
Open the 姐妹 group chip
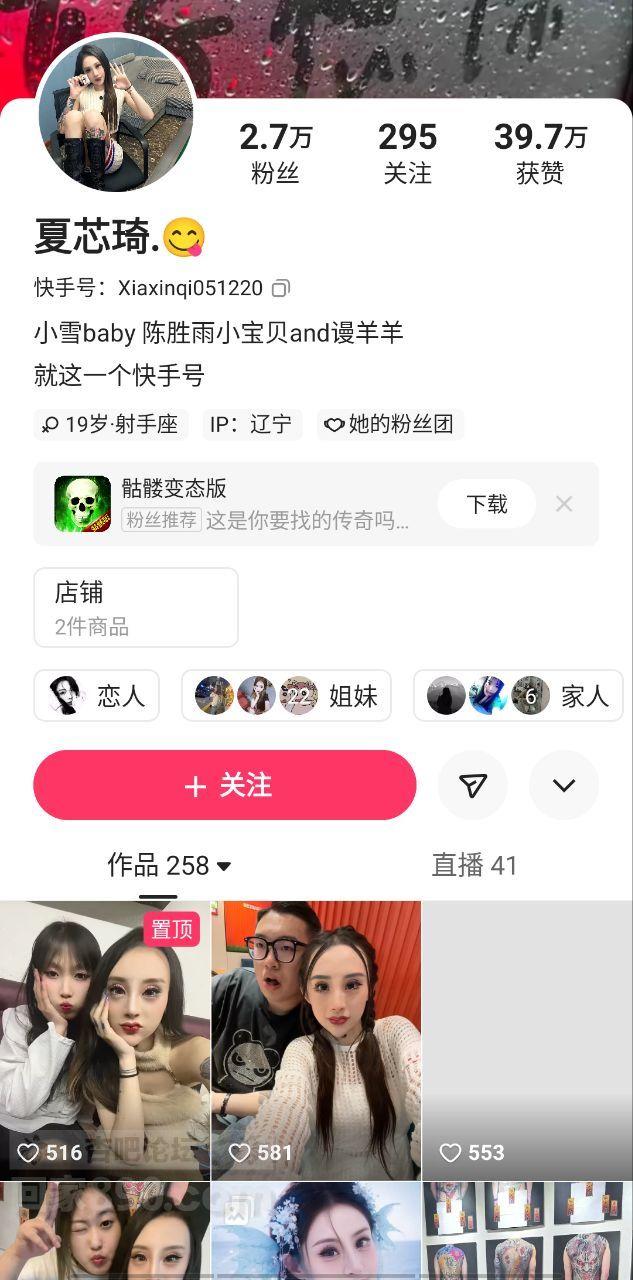tap(286, 696)
